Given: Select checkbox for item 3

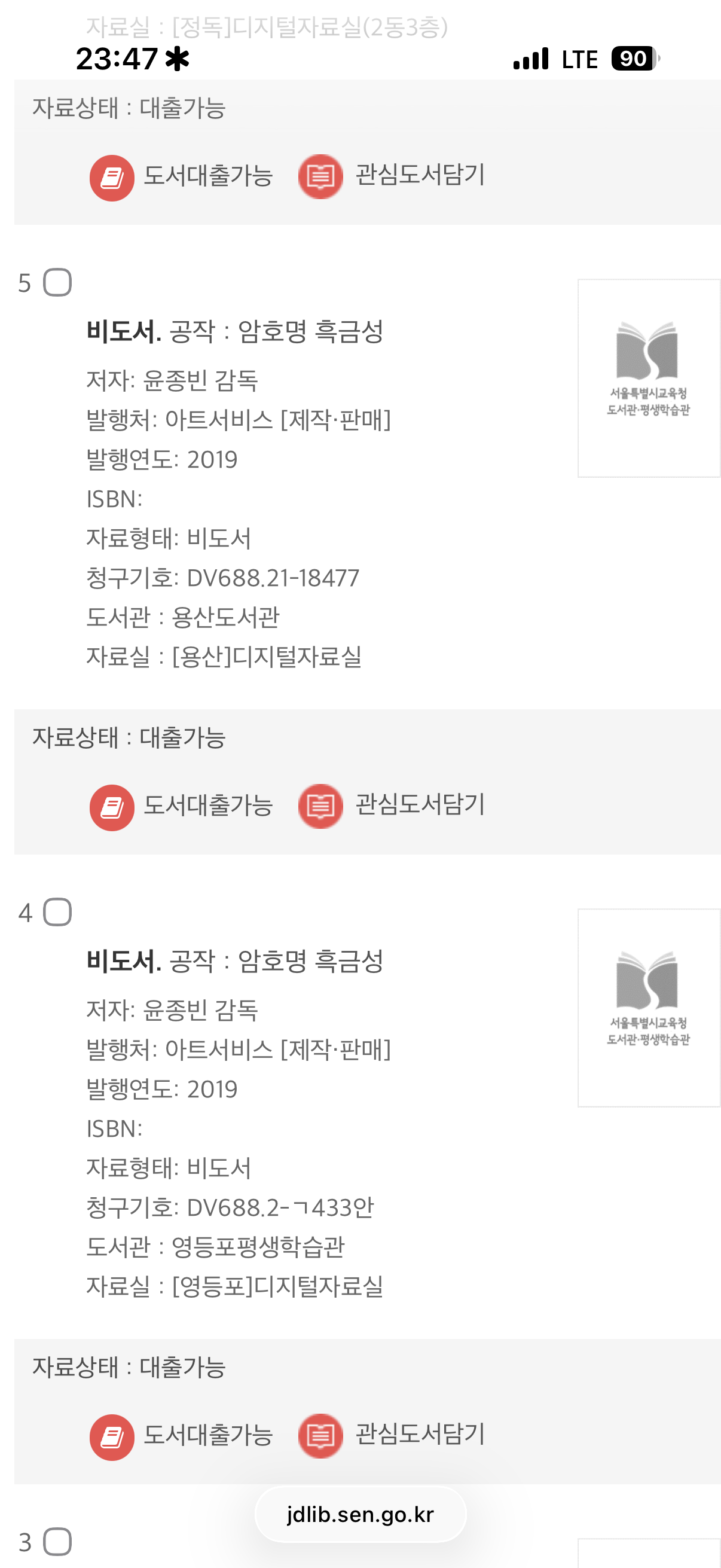Looking at the screenshot, I should (57, 1541).
